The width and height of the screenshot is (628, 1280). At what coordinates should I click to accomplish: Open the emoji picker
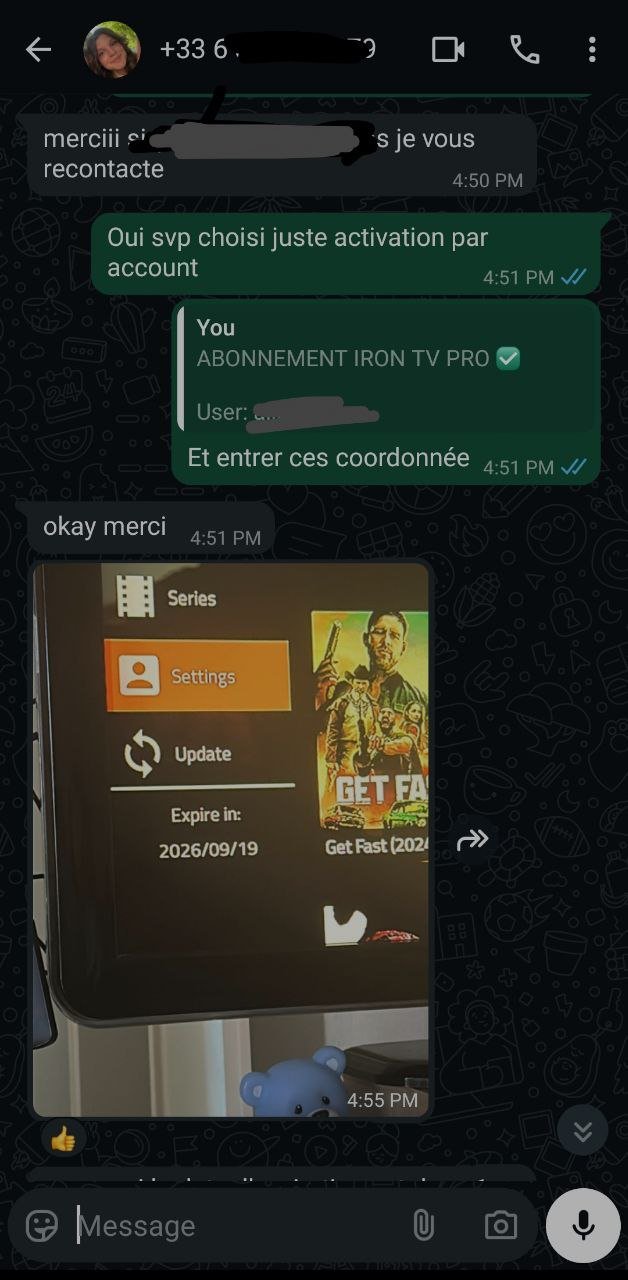click(42, 1226)
